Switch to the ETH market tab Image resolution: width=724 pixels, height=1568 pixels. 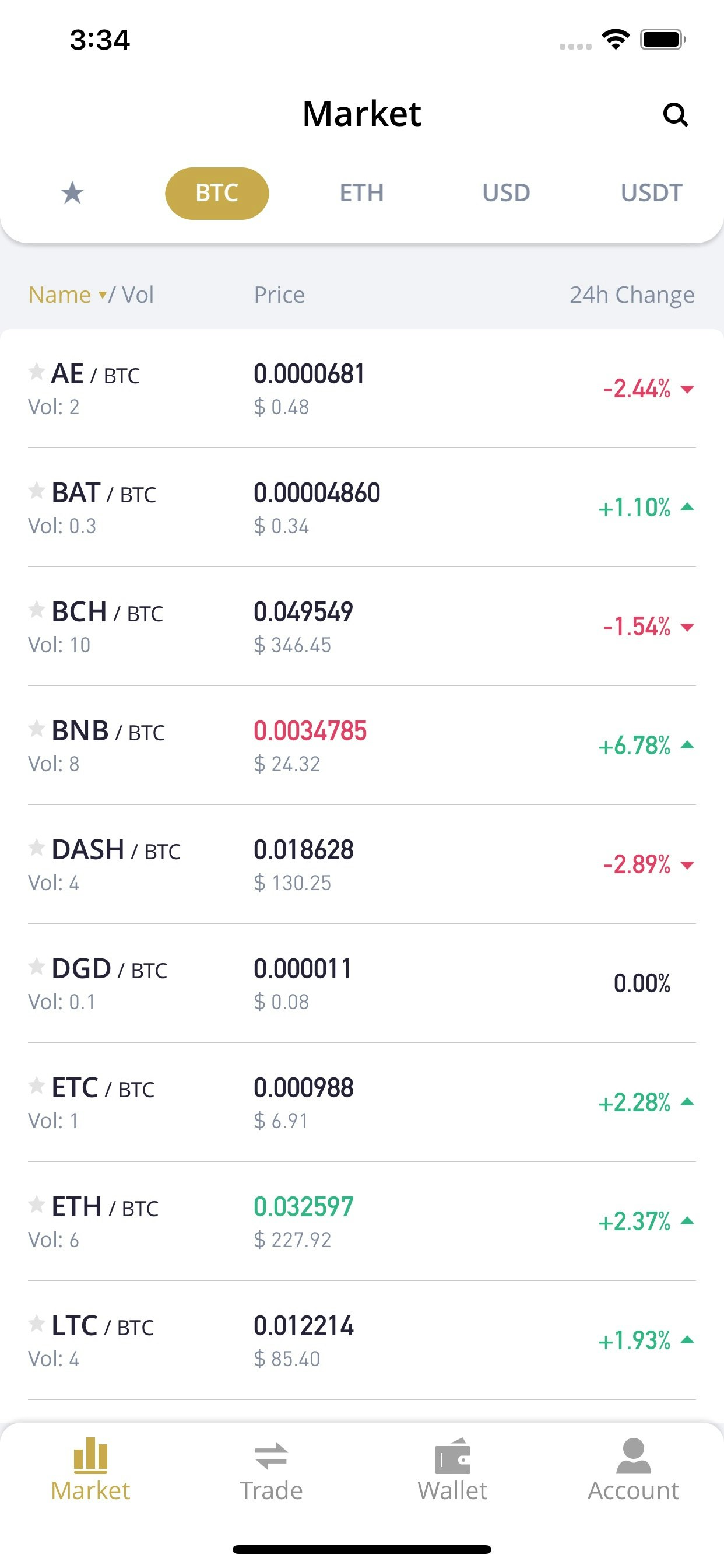point(361,193)
